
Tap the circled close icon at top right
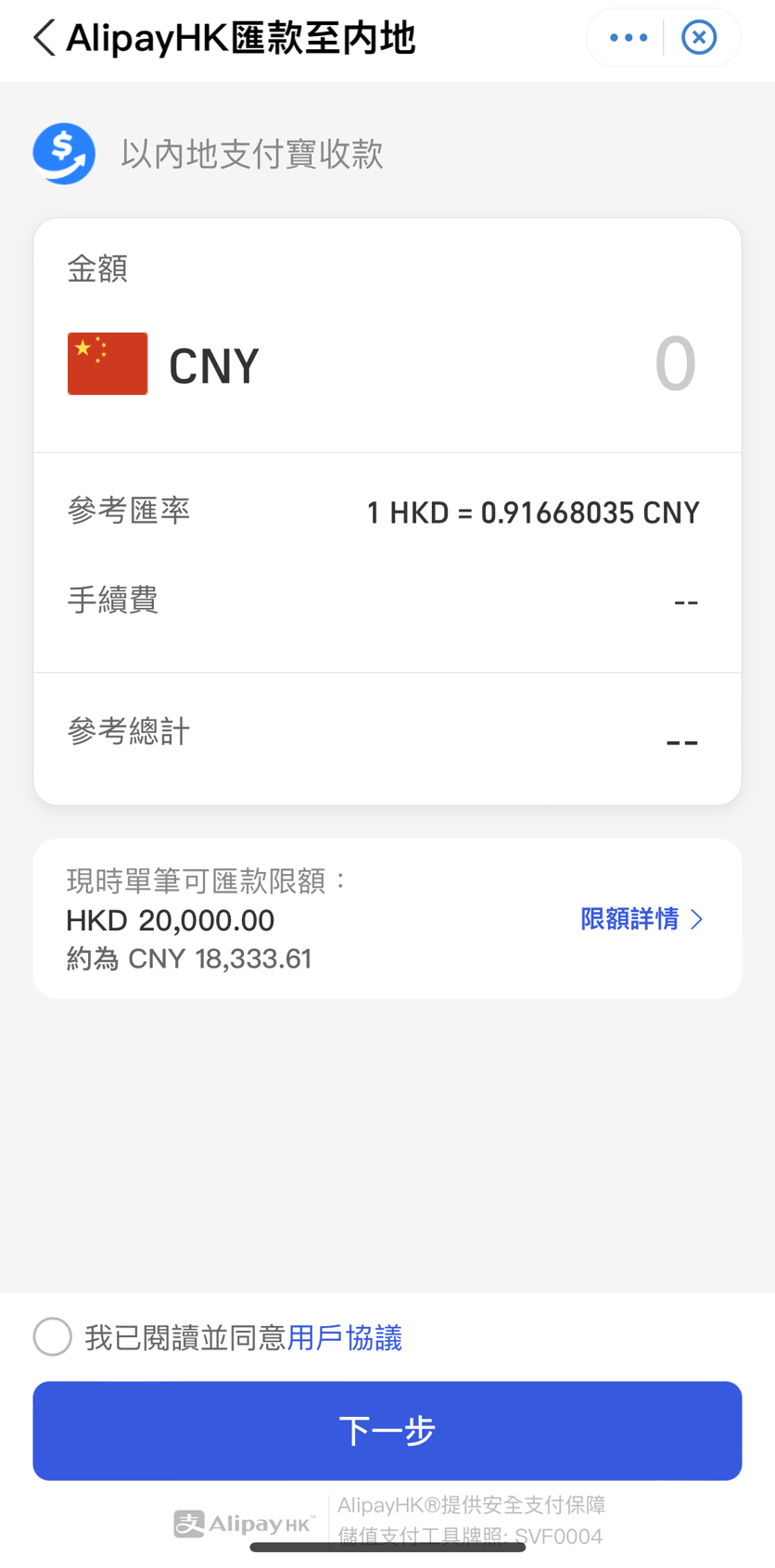[700, 37]
